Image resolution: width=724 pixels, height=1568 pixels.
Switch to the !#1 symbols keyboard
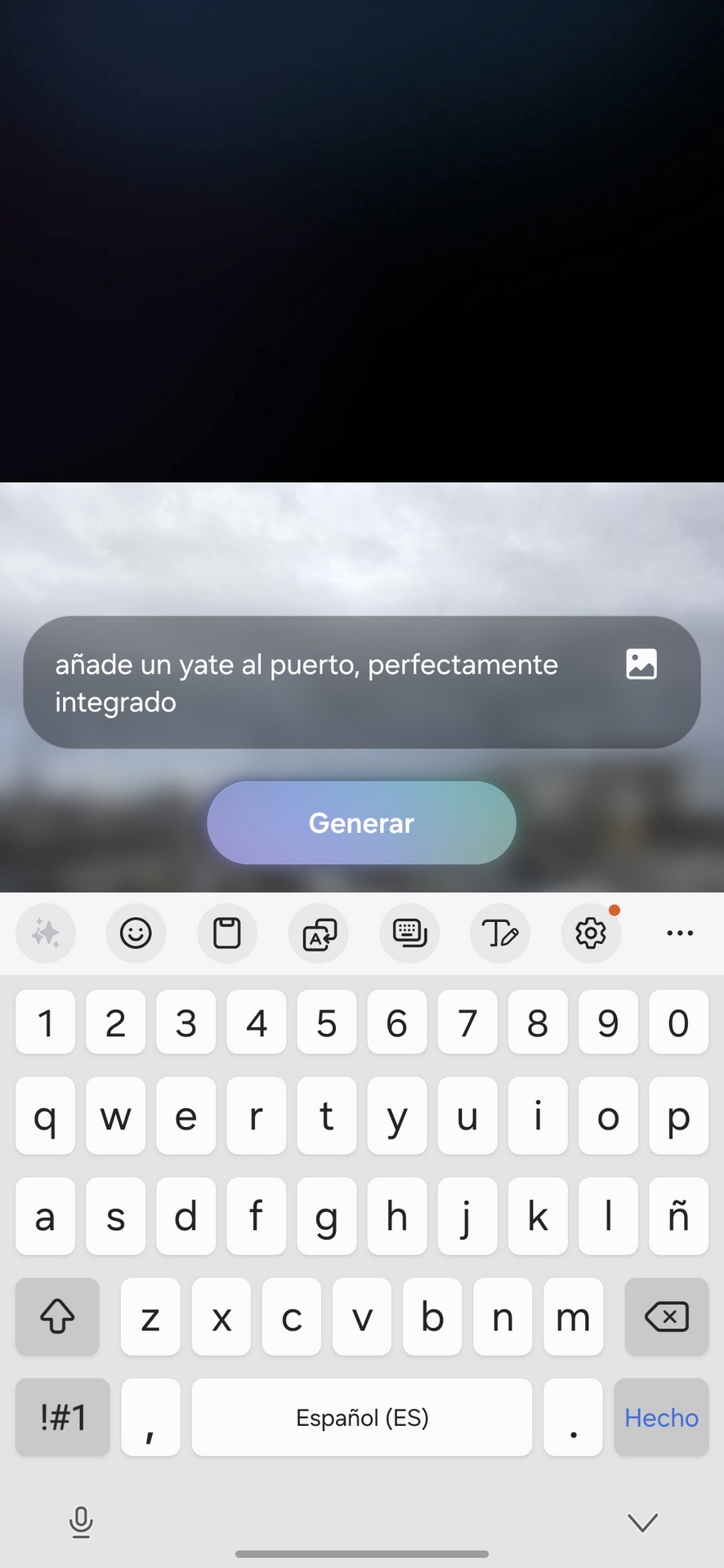coord(63,1418)
